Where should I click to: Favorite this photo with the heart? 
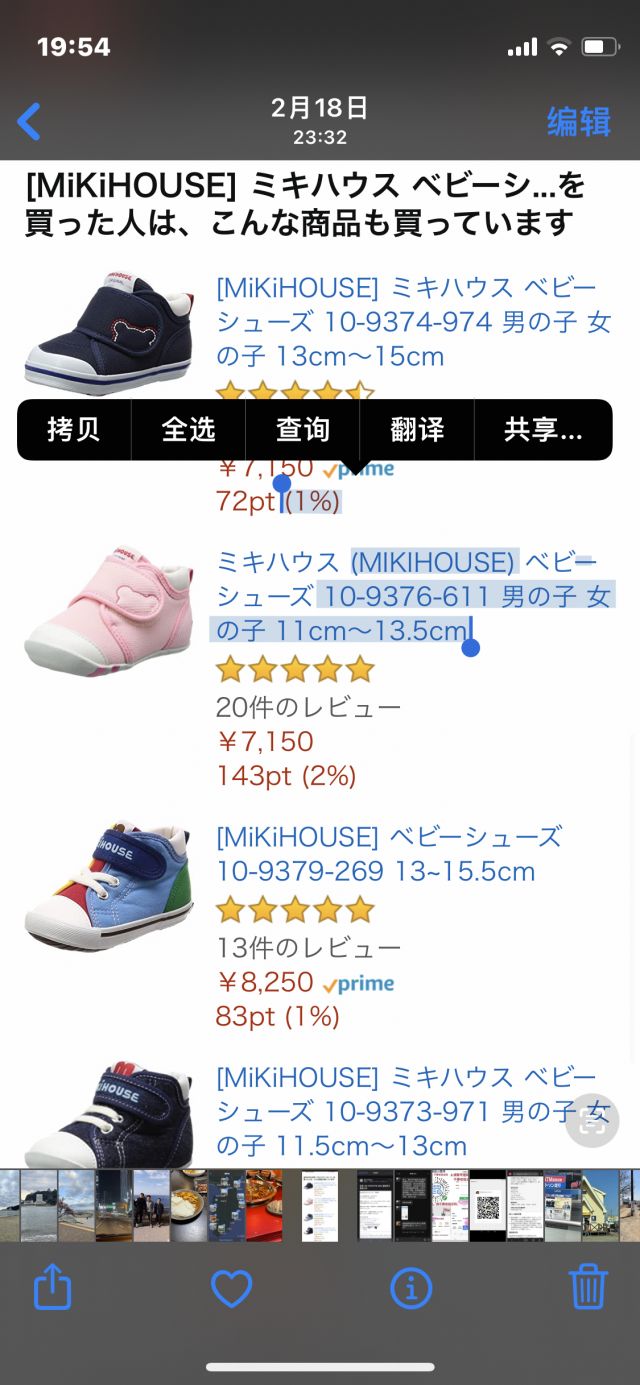tap(231, 1287)
